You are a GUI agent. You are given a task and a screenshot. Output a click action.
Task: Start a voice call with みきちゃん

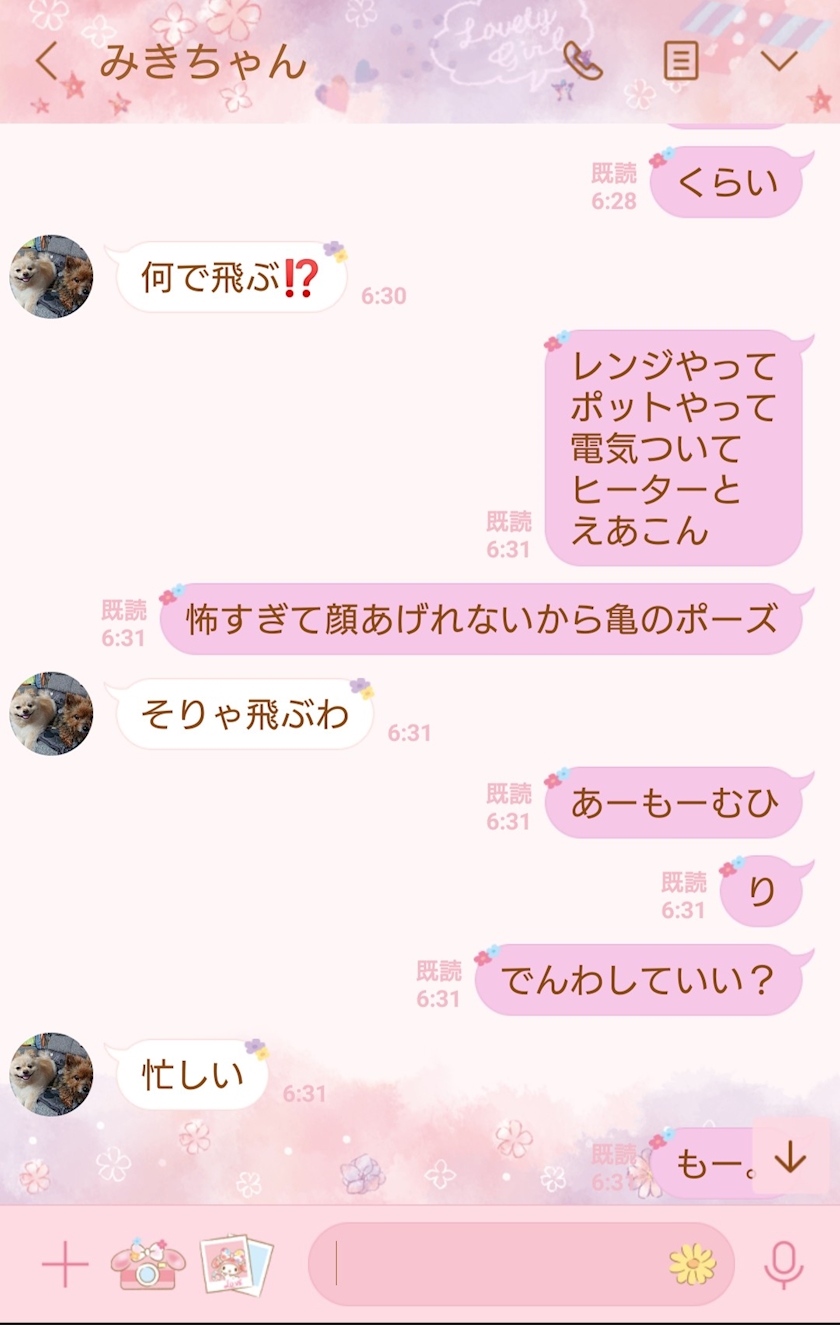[x=582, y=62]
